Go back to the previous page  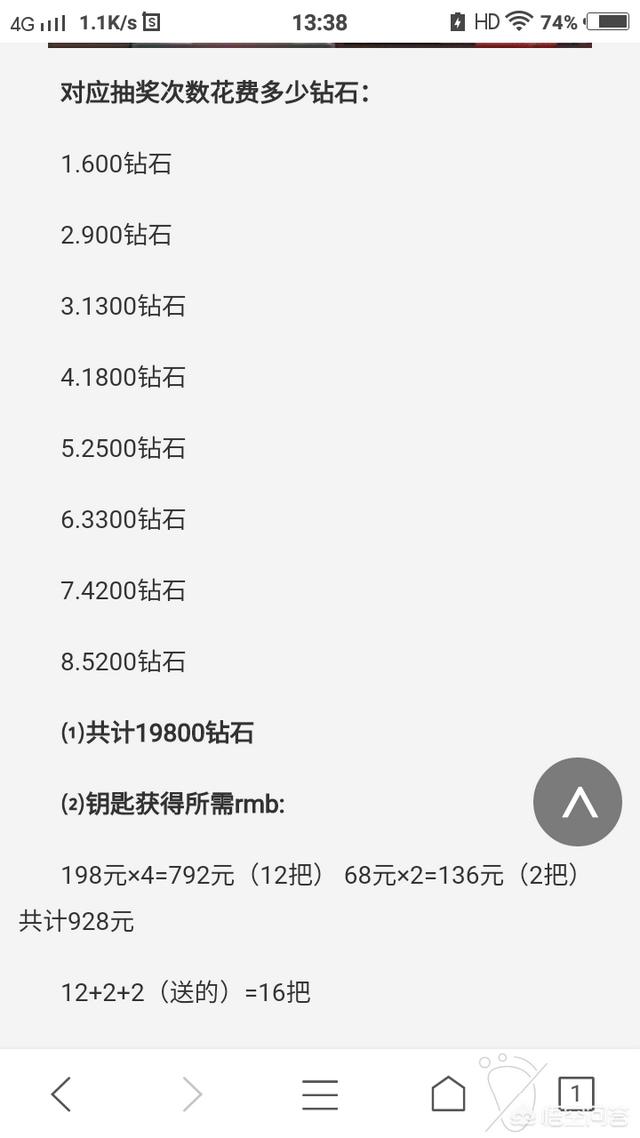[62, 1094]
